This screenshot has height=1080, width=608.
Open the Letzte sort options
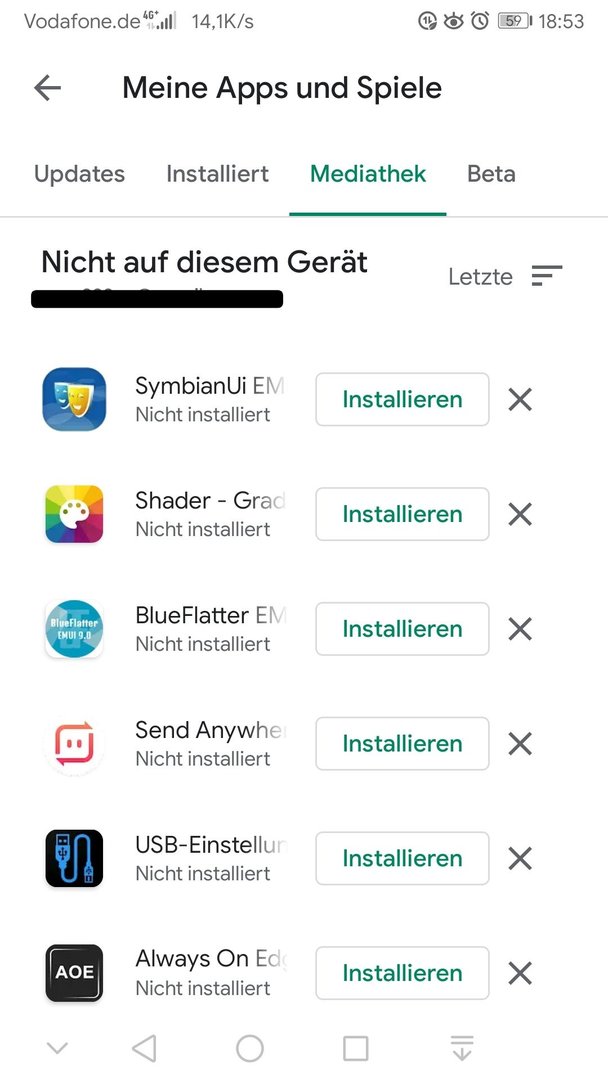click(505, 276)
